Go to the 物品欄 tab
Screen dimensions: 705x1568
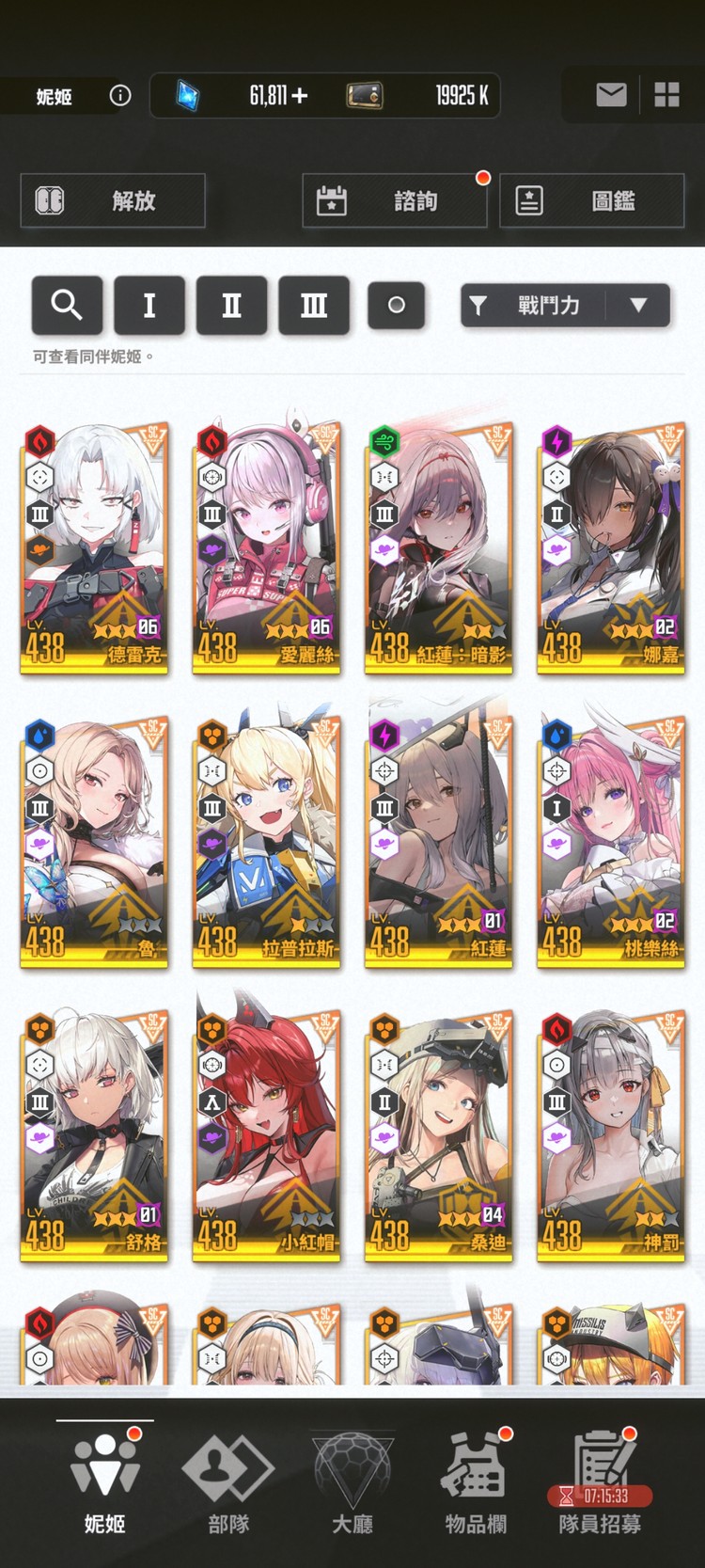pos(476,1483)
